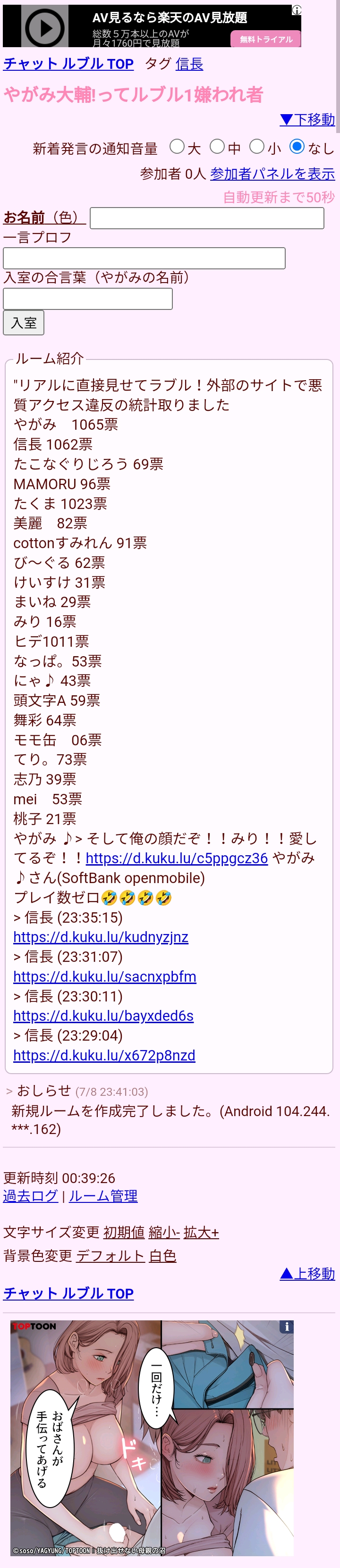The width and height of the screenshot is (340, 1568).
Task: View 過去ログ past logs
Action: tap(31, 1195)
